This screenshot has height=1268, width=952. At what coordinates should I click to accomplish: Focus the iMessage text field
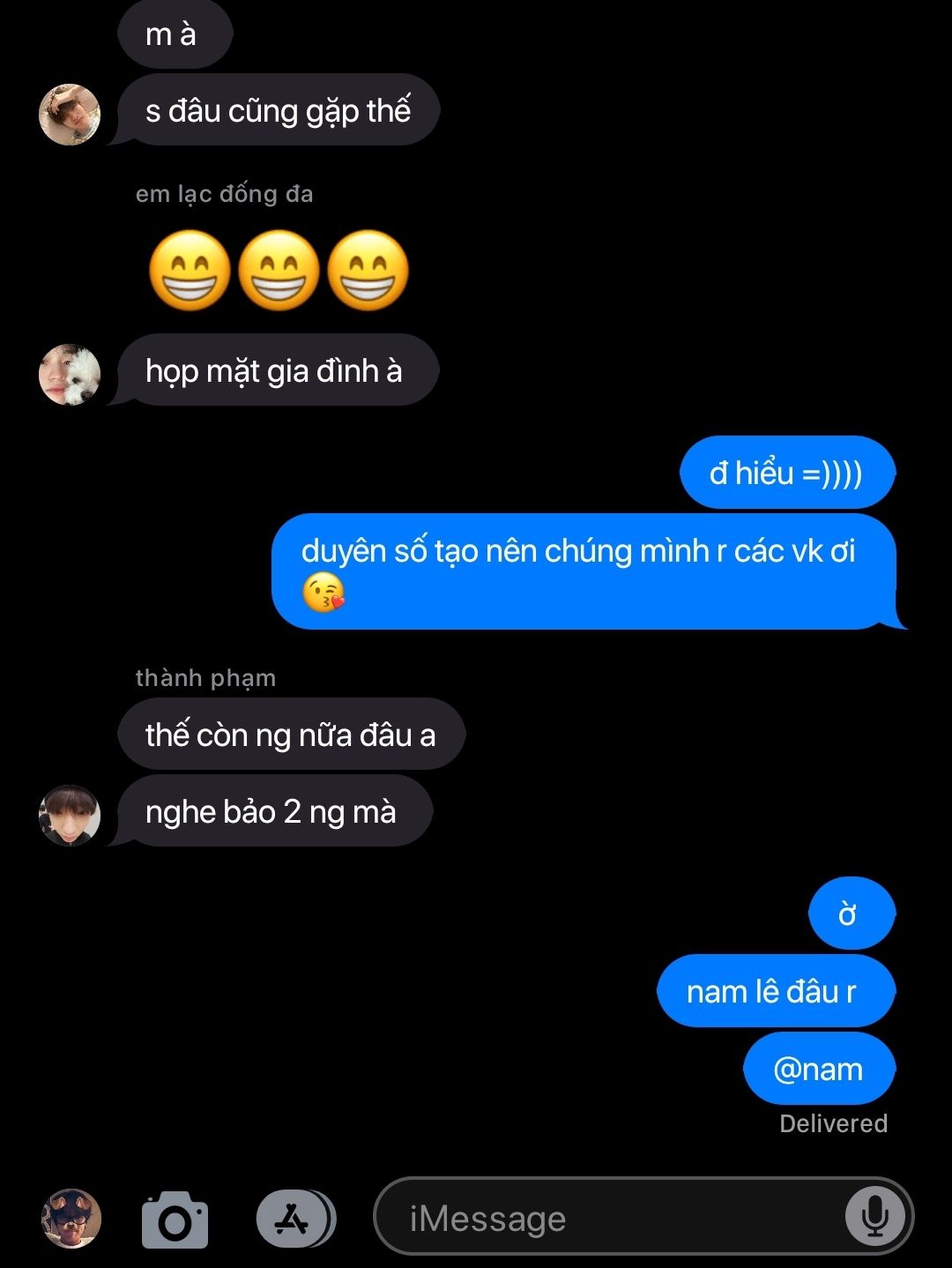click(x=617, y=1220)
